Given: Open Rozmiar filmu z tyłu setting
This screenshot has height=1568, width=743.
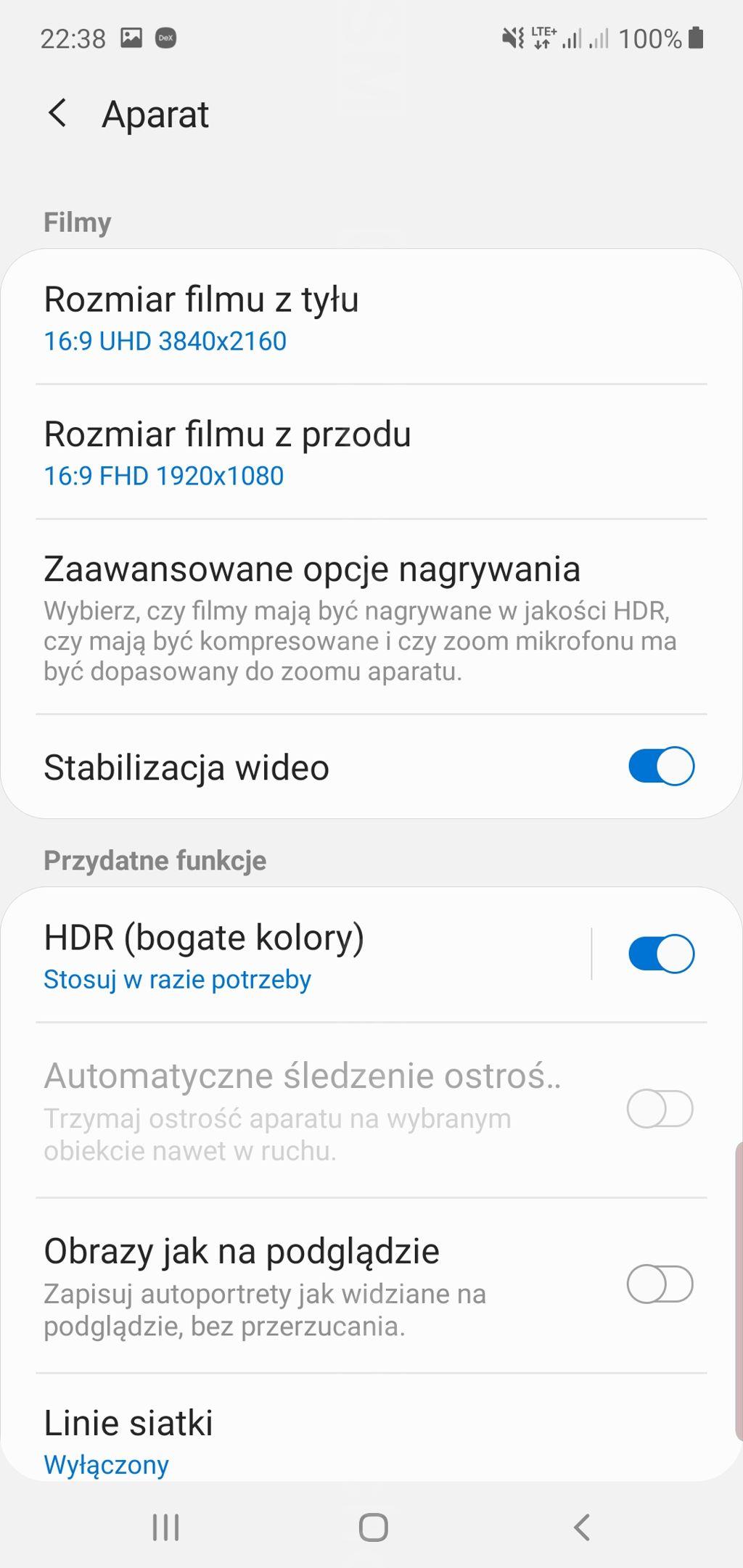Looking at the screenshot, I should (370, 318).
